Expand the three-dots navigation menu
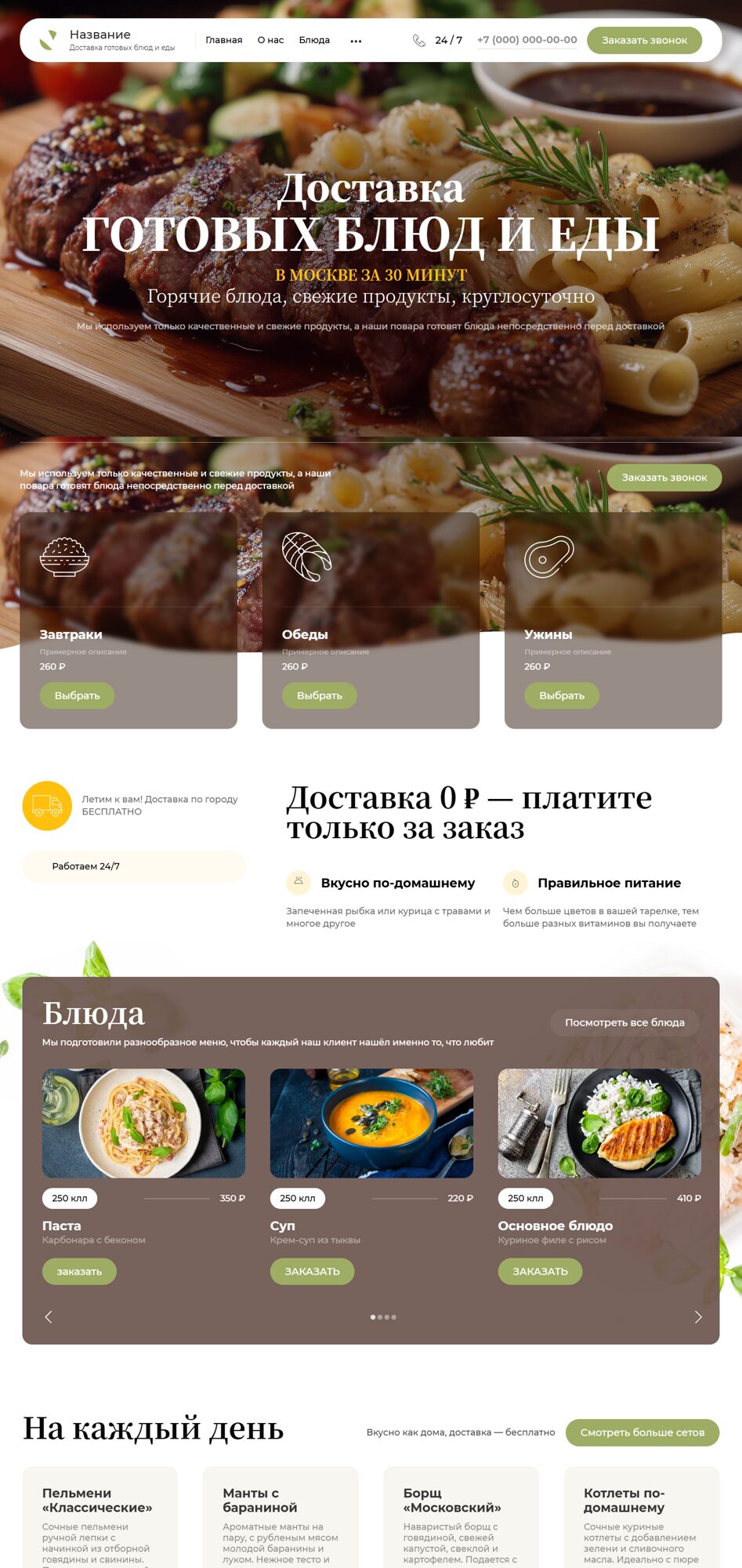 (356, 41)
